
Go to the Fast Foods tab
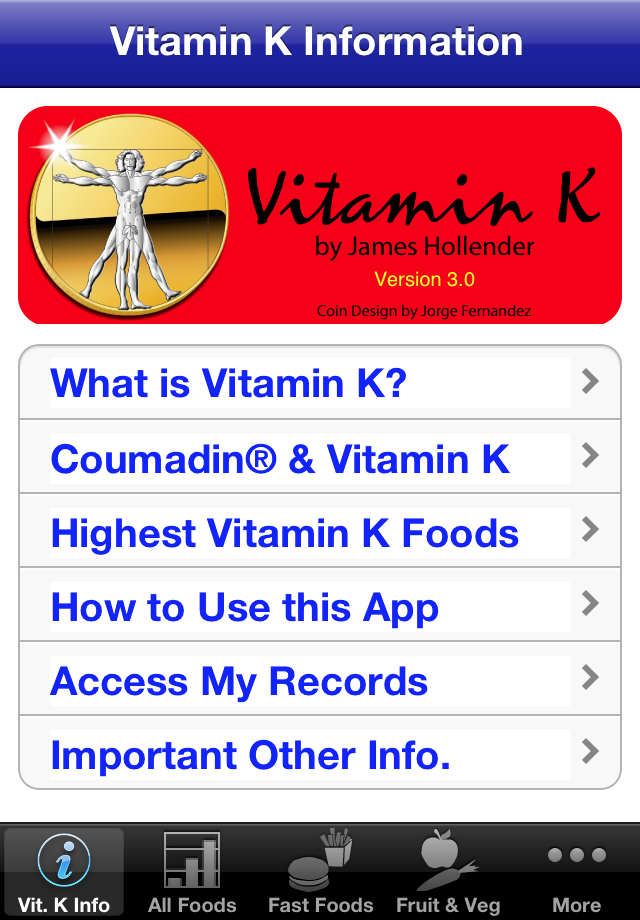320,872
